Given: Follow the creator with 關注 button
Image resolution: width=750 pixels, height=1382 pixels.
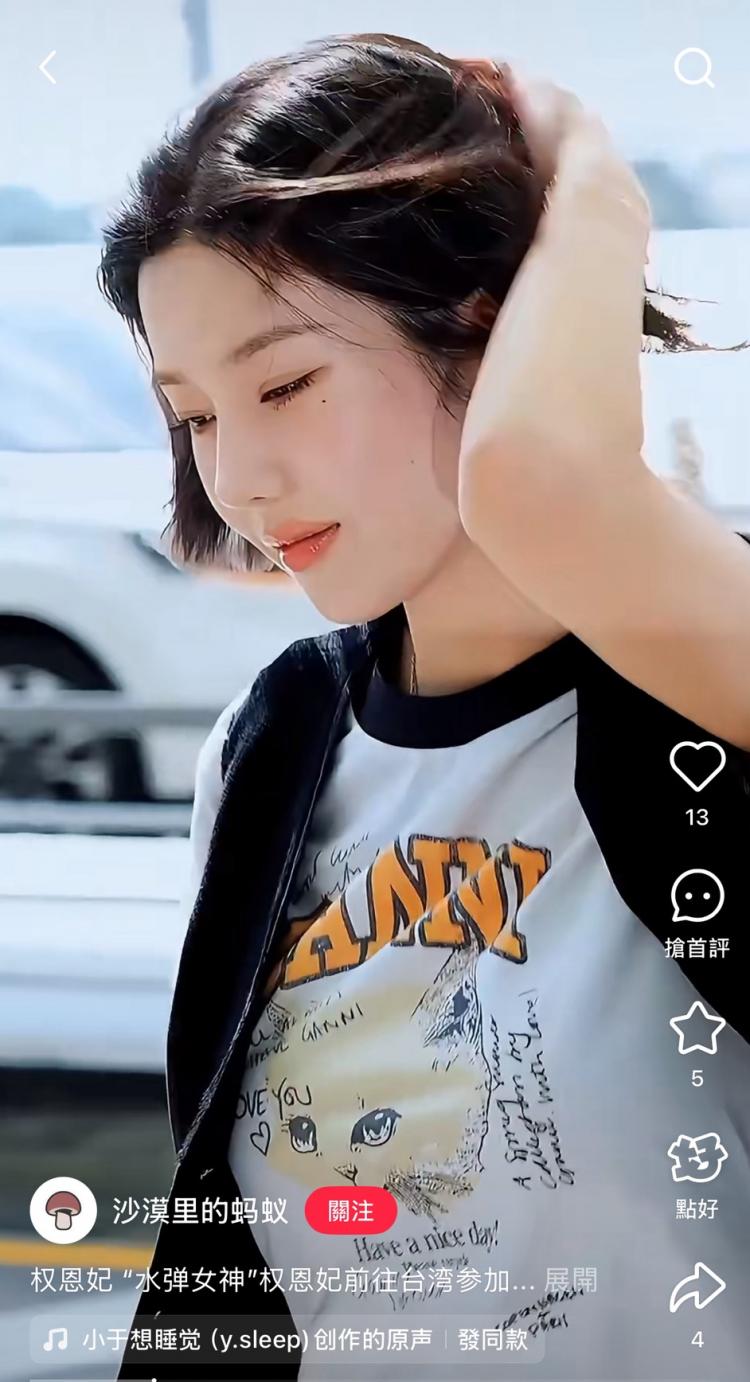Looking at the screenshot, I should (x=350, y=1210).
